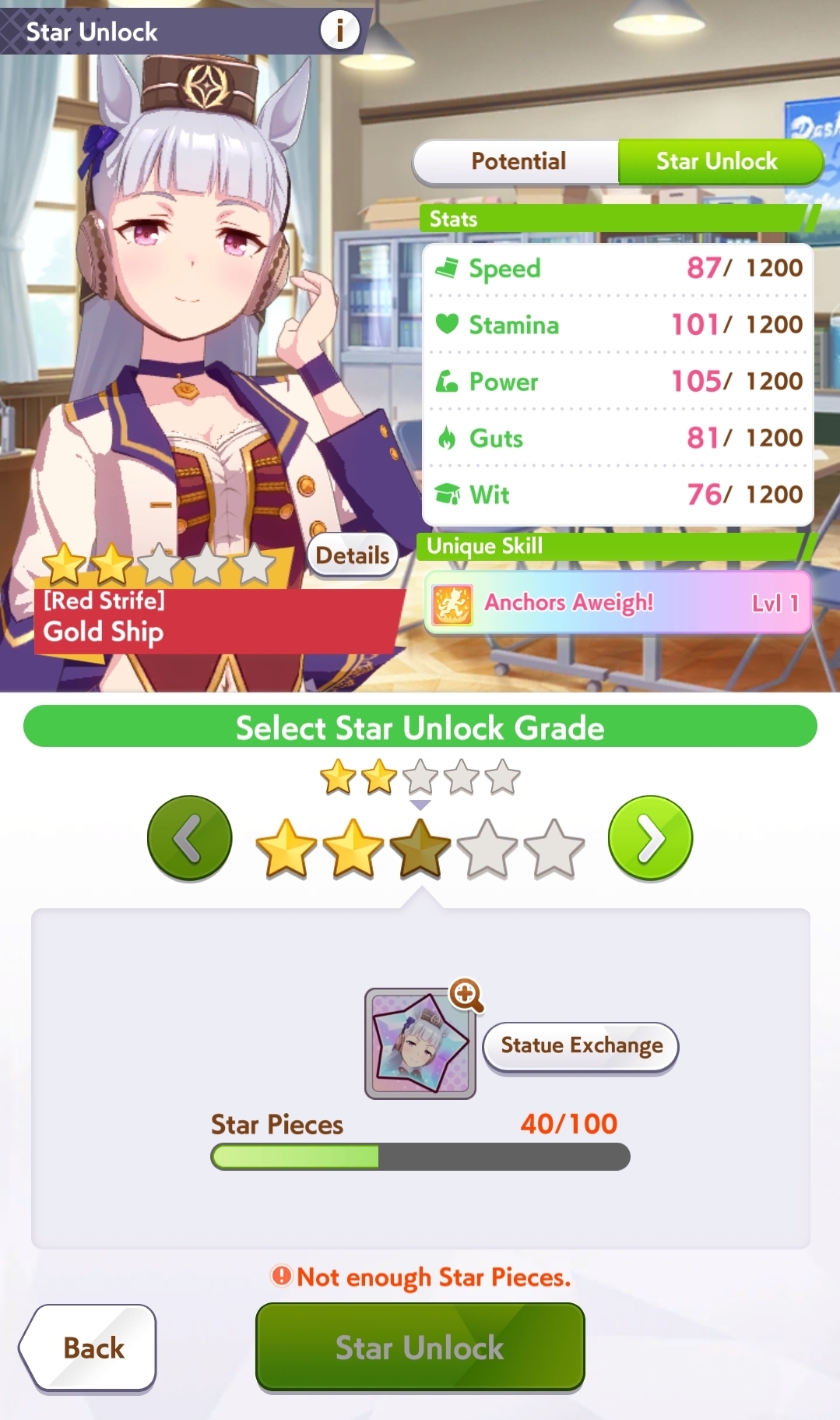The width and height of the screenshot is (840, 1420).
Task: Open Gold Ship's Details
Action: tap(353, 555)
